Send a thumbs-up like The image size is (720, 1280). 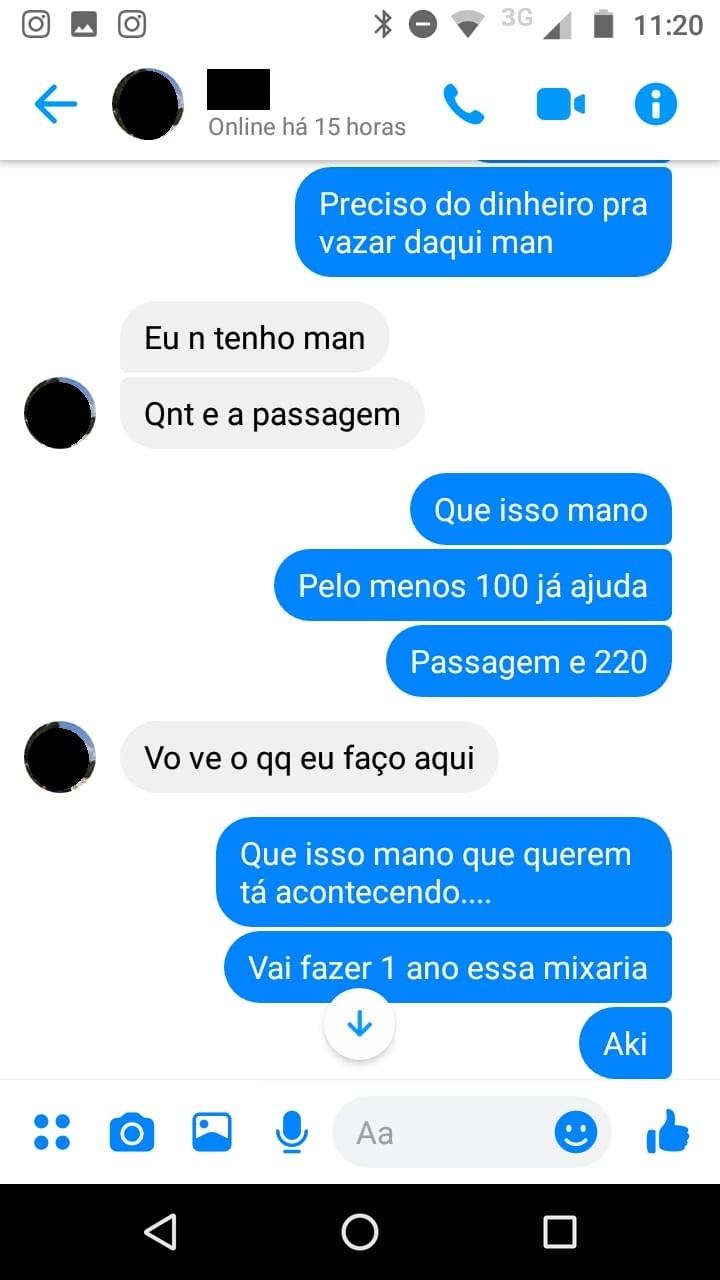pyautogui.click(x=668, y=1133)
